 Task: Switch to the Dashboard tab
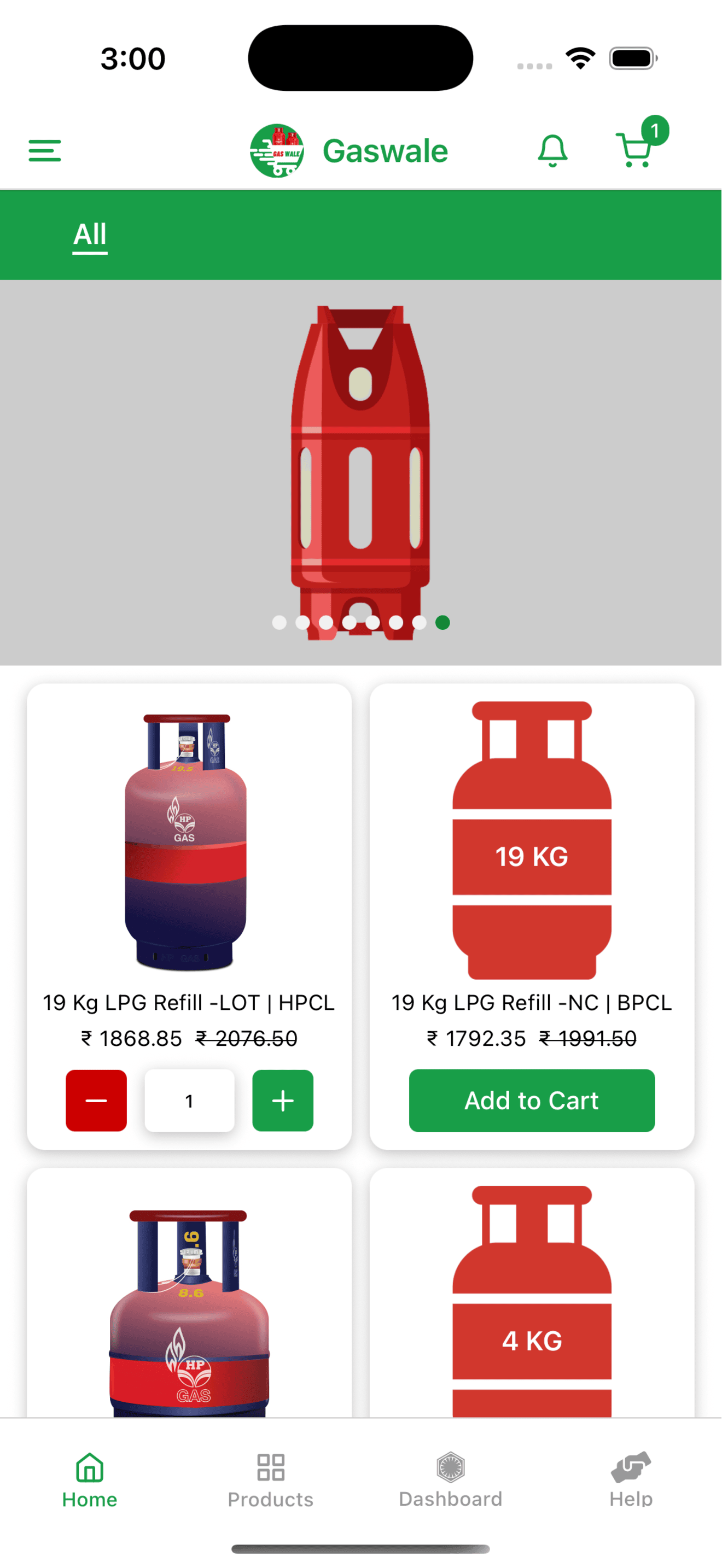pos(451,1479)
